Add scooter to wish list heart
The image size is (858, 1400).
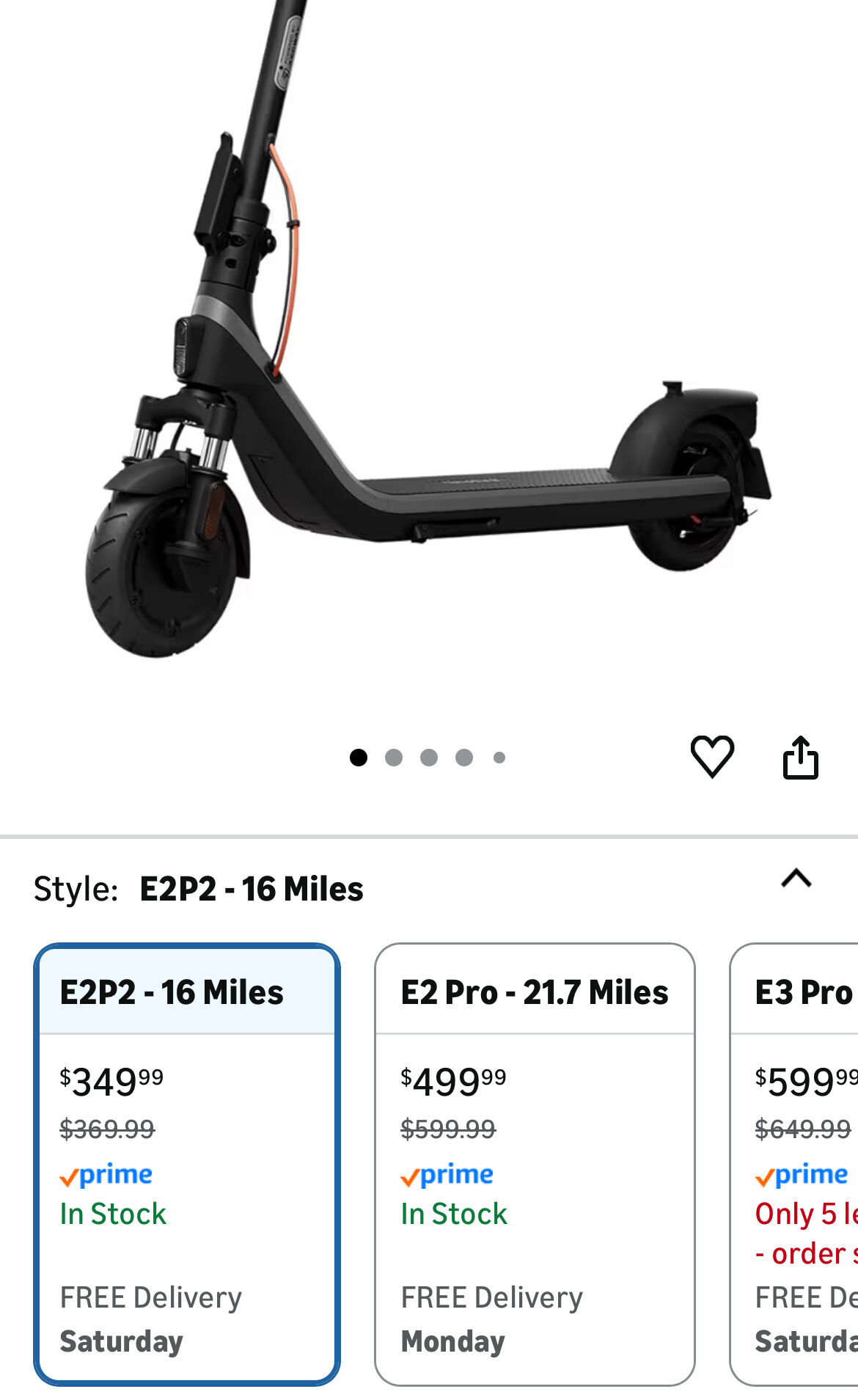point(711,756)
